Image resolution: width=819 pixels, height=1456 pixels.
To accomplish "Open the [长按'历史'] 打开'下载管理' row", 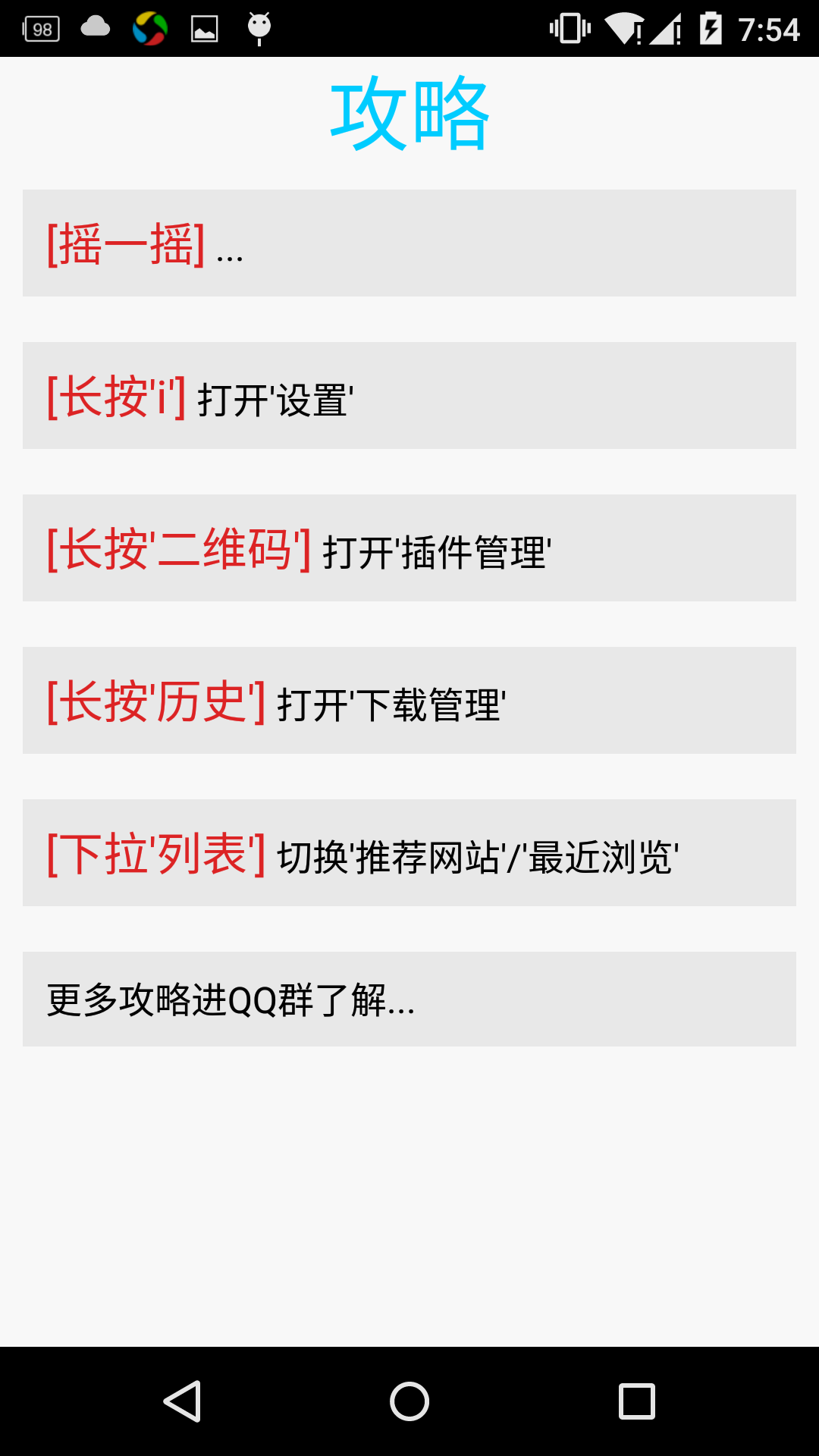I will 409,700.
